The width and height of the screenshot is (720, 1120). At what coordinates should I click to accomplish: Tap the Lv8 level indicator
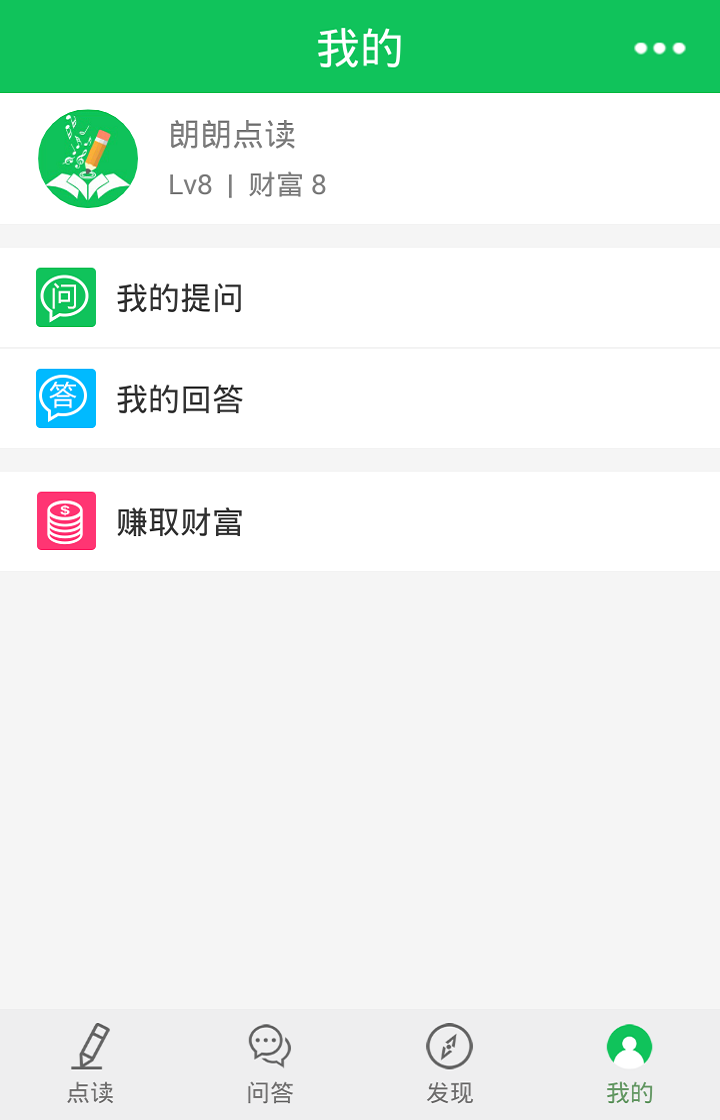click(x=190, y=185)
